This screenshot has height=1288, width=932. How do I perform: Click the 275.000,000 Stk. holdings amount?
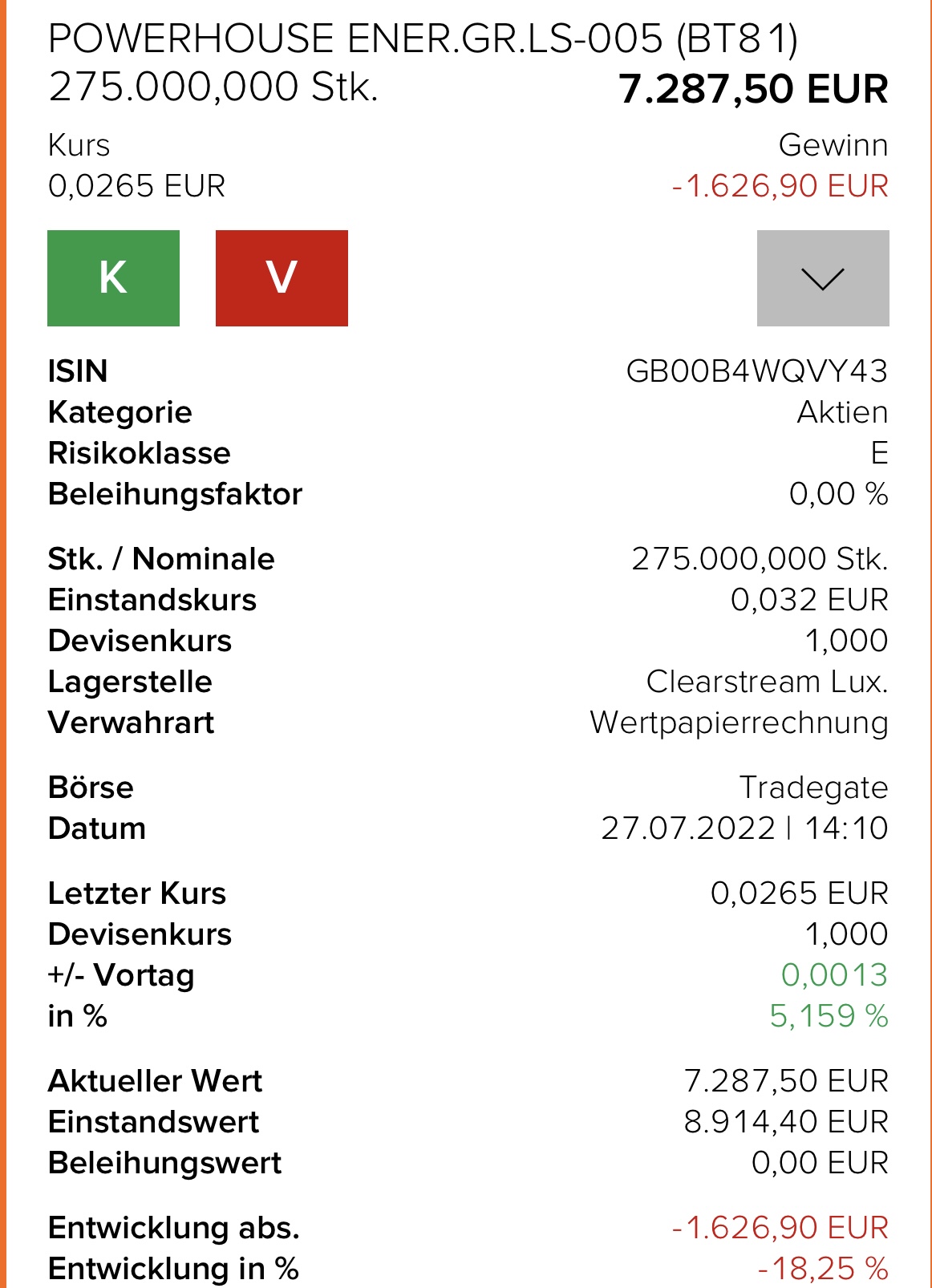pos(214,88)
